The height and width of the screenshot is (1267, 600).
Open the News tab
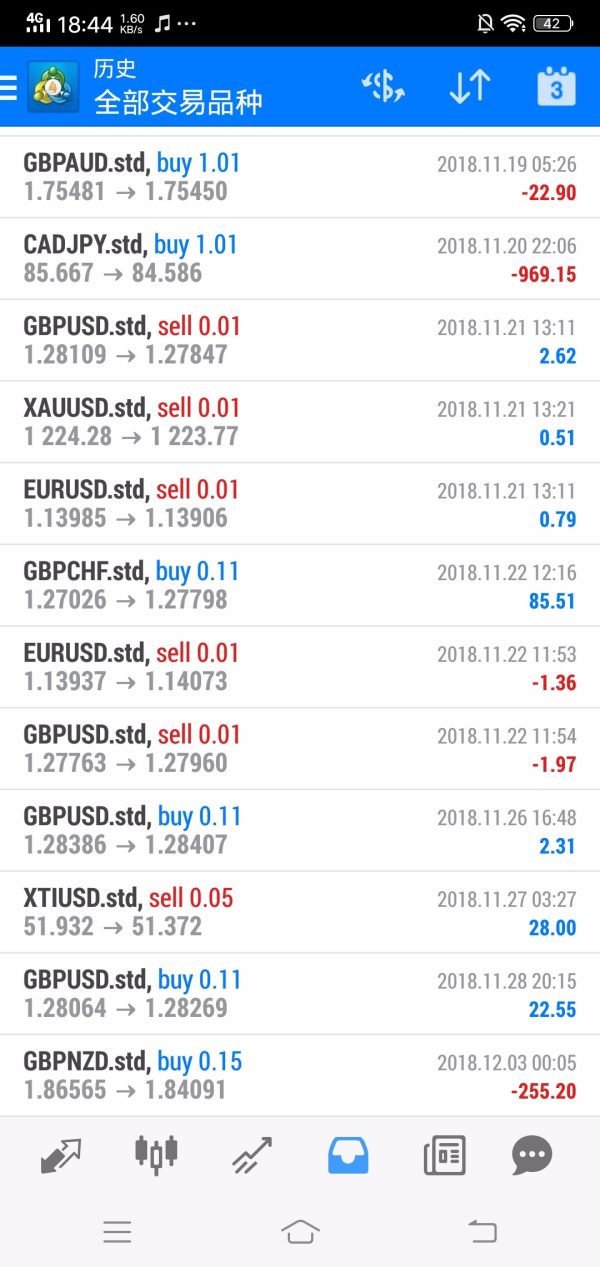444,1156
